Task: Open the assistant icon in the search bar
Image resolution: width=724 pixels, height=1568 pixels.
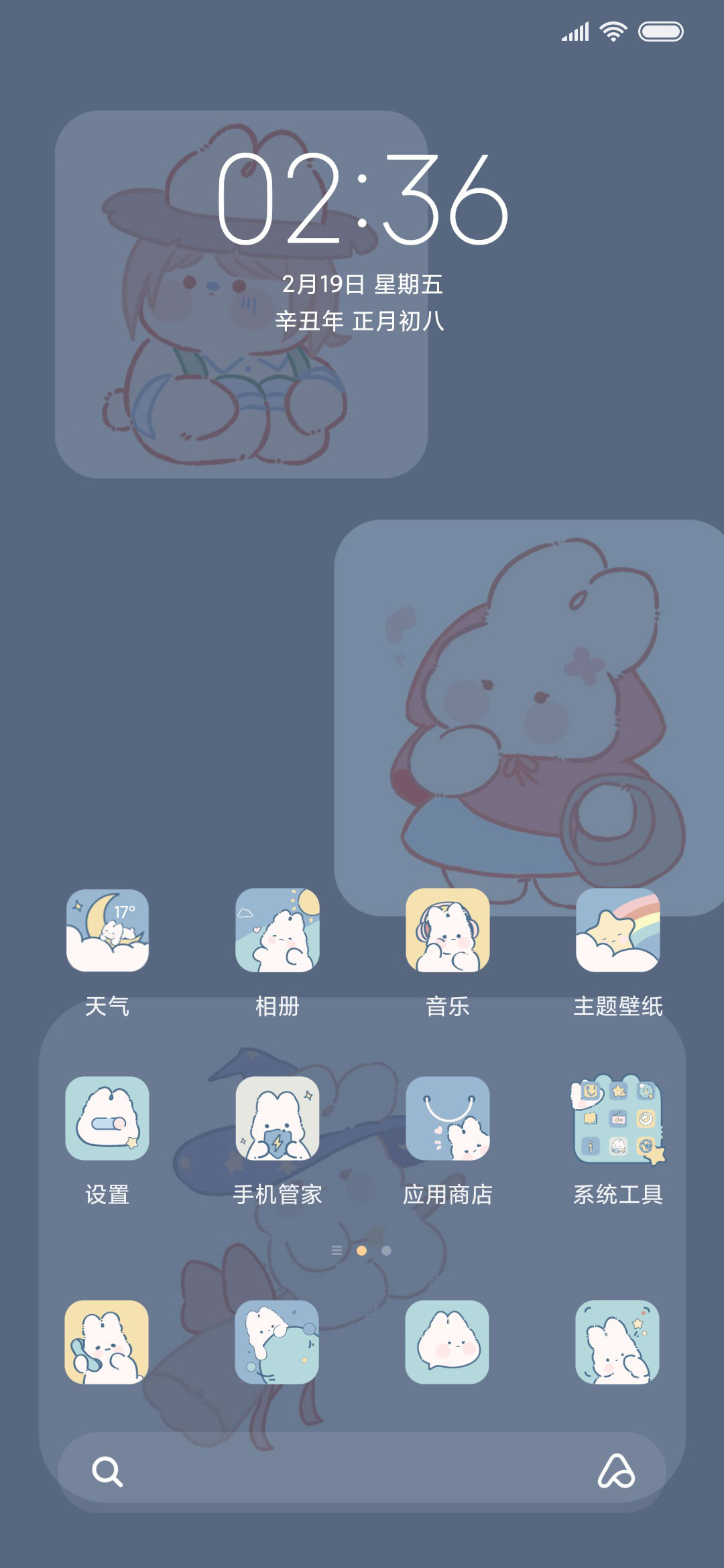Action: (x=617, y=1471)
